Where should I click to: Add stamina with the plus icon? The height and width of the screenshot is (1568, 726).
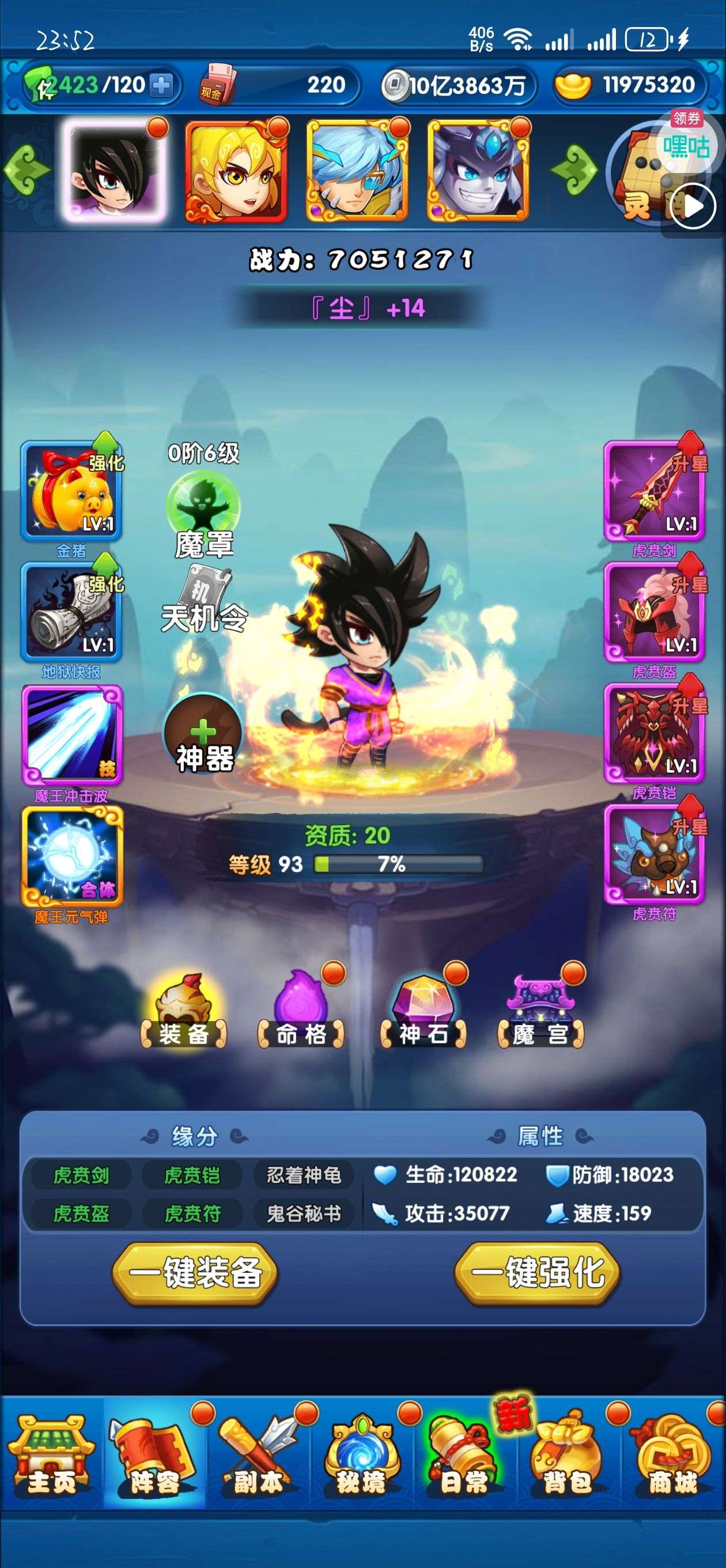(161, 85)
